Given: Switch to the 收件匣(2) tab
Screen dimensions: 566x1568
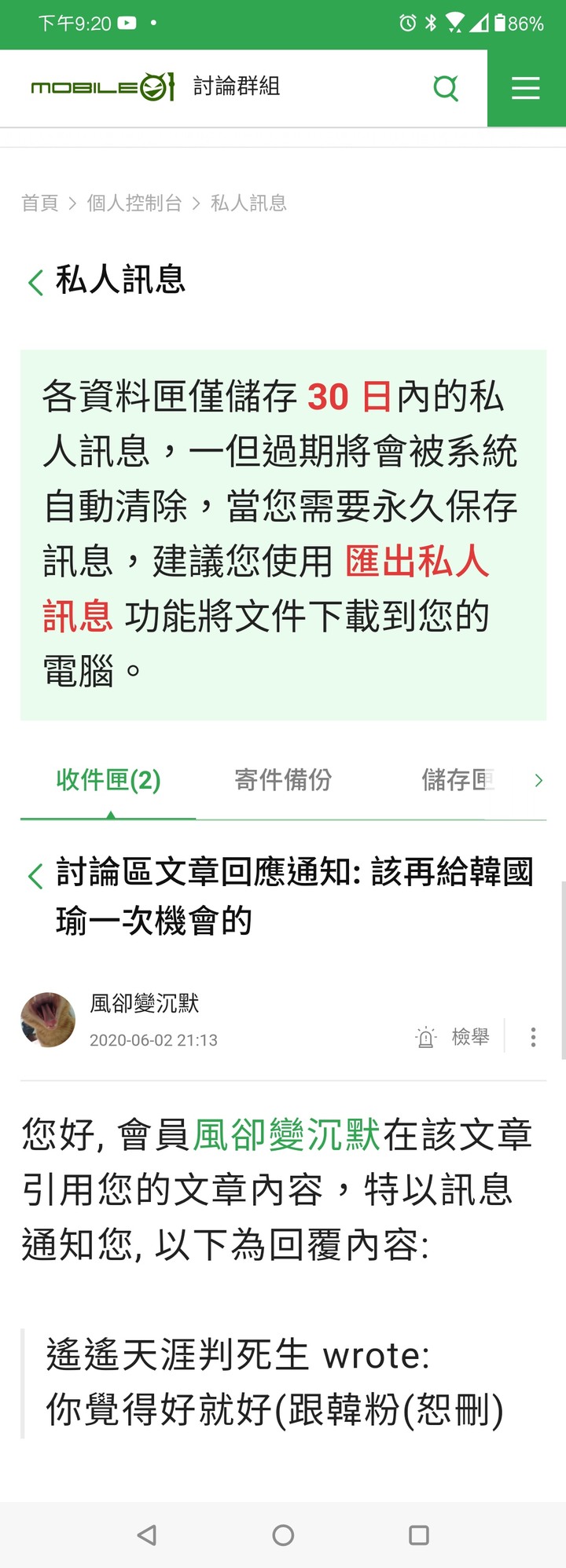Looking at the screenshot, I should pyautogui.click(x=108, y=780).
